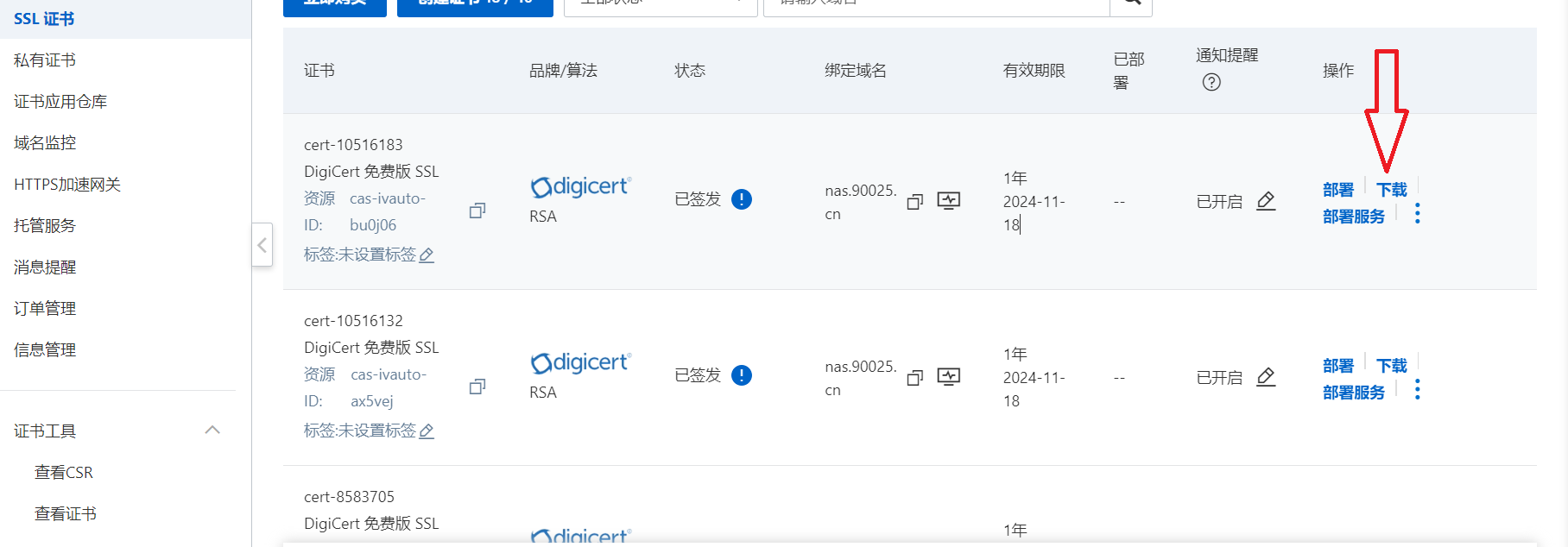Open 部署服务 for cert-10516132
The image size is (1568, 547).
1353,393
